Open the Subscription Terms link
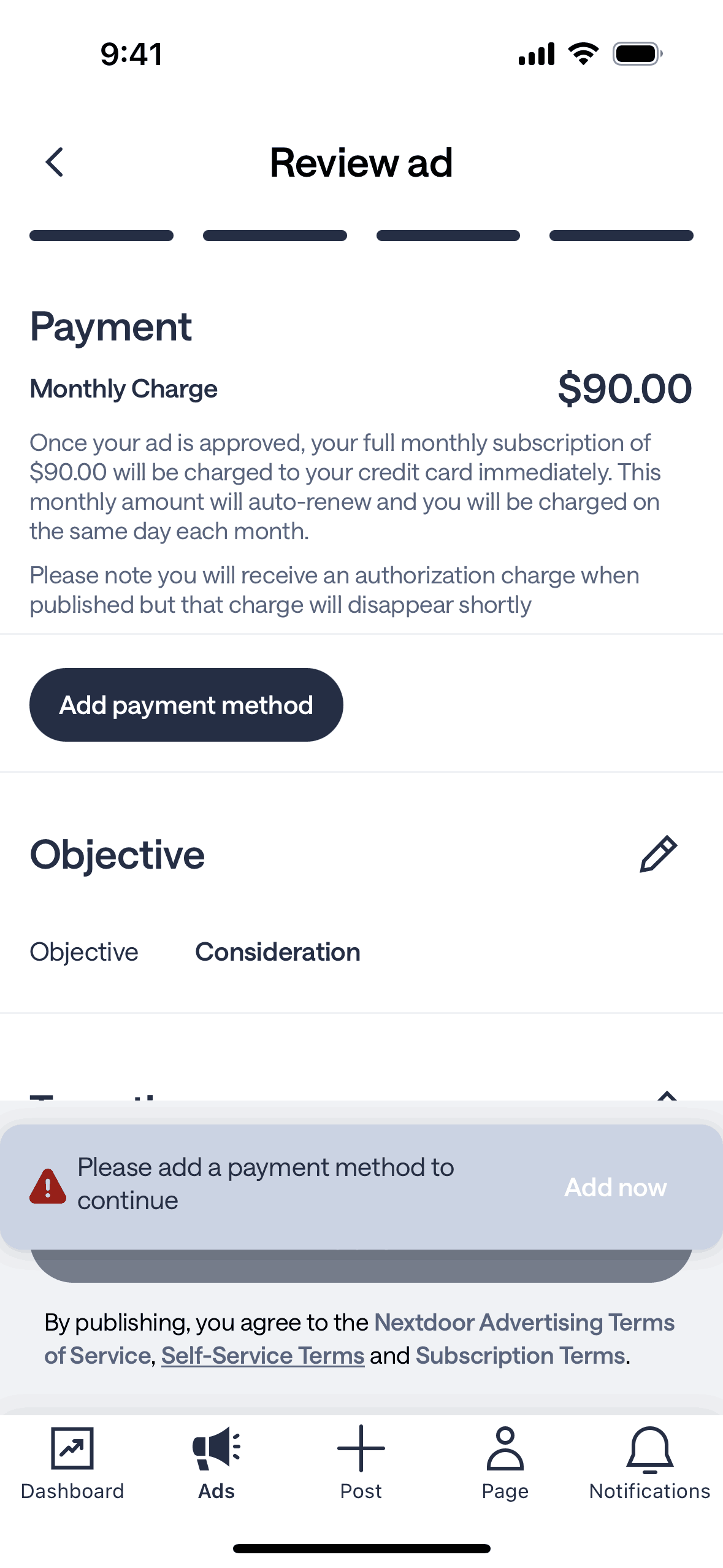The image size is (723, 1568). [520, 1356]
